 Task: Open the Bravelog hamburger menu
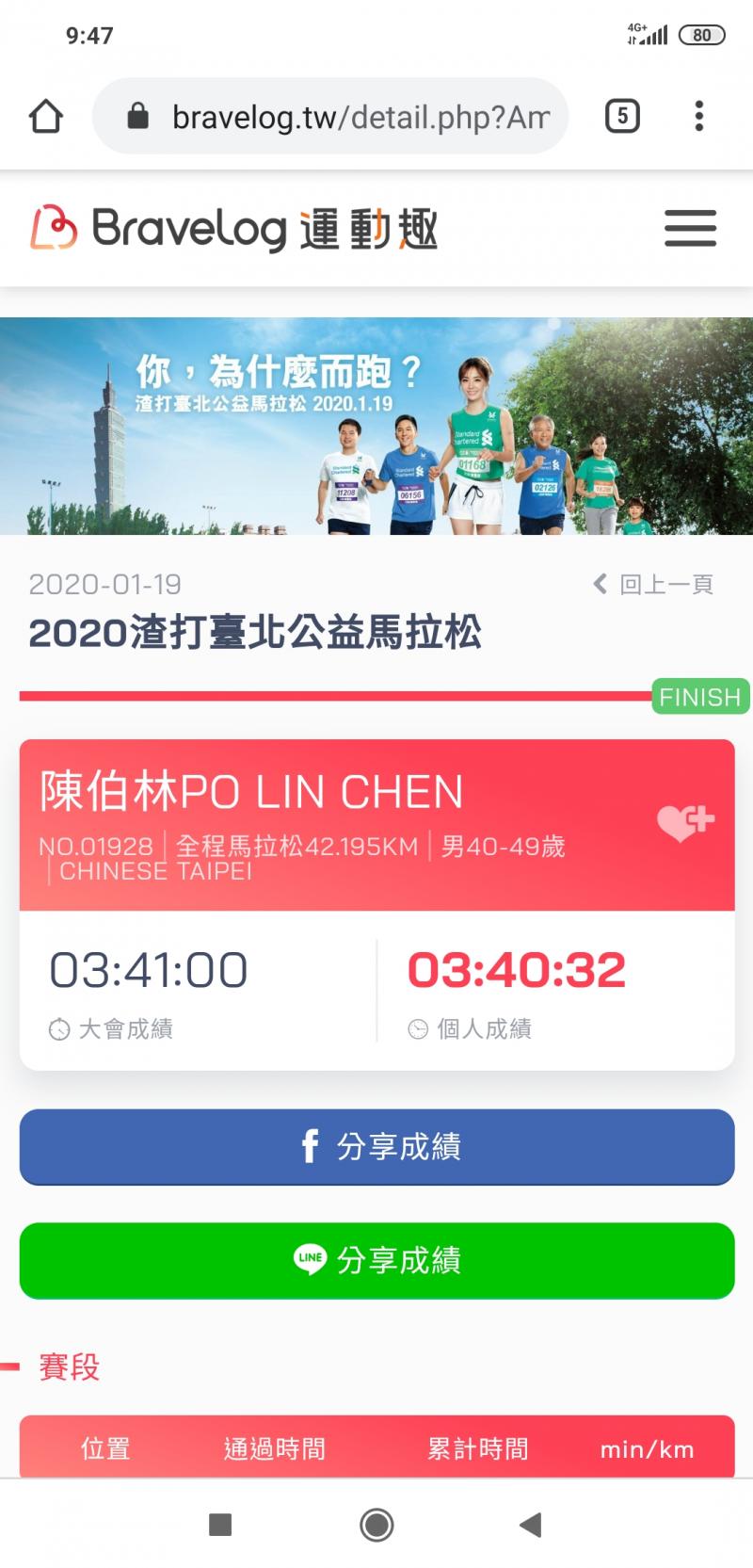(690, 229)
